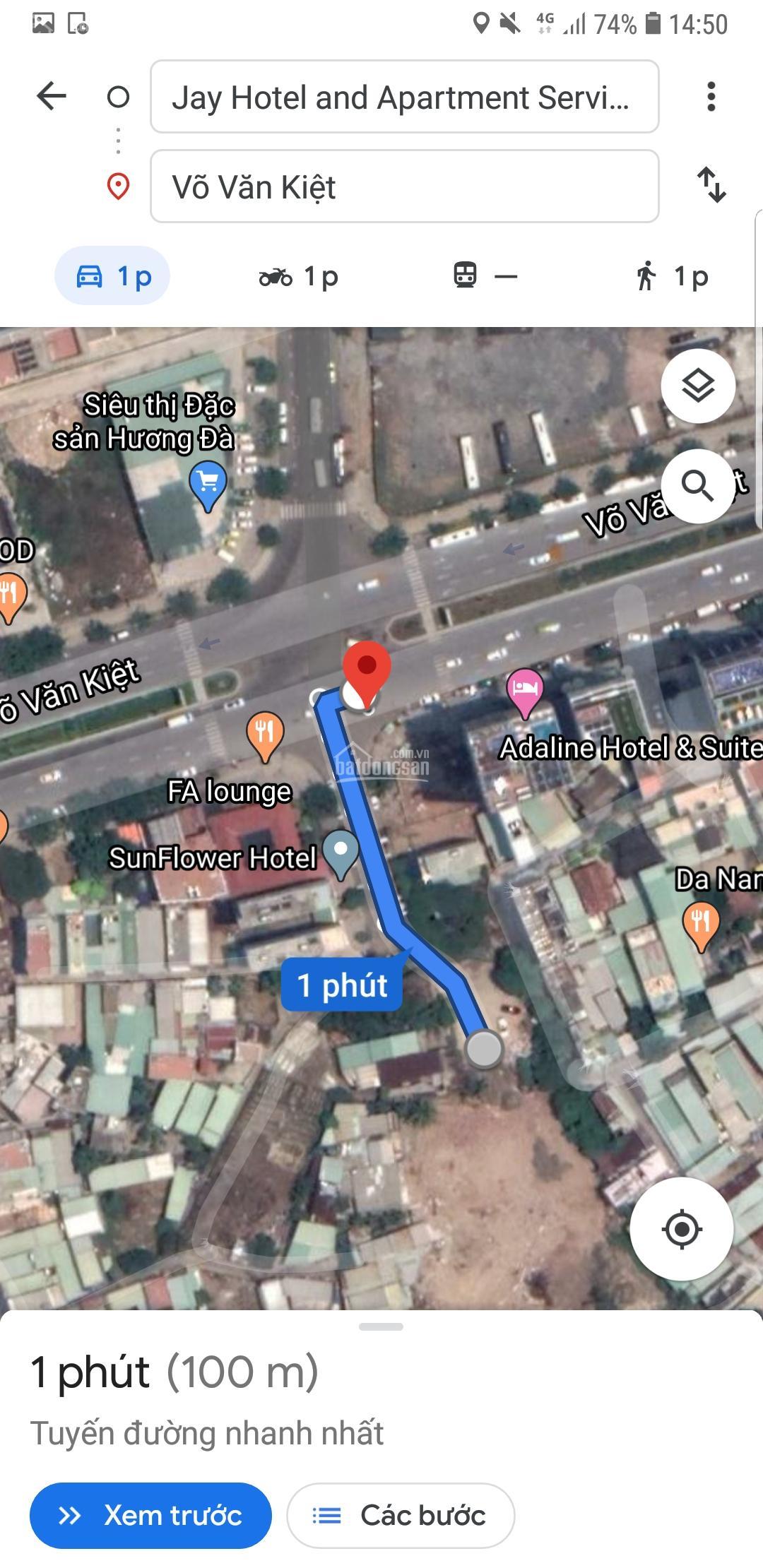Viewport: 763px width, 1568px height.
Task: Open the map layers button
Action: click(x=698, y=386)
